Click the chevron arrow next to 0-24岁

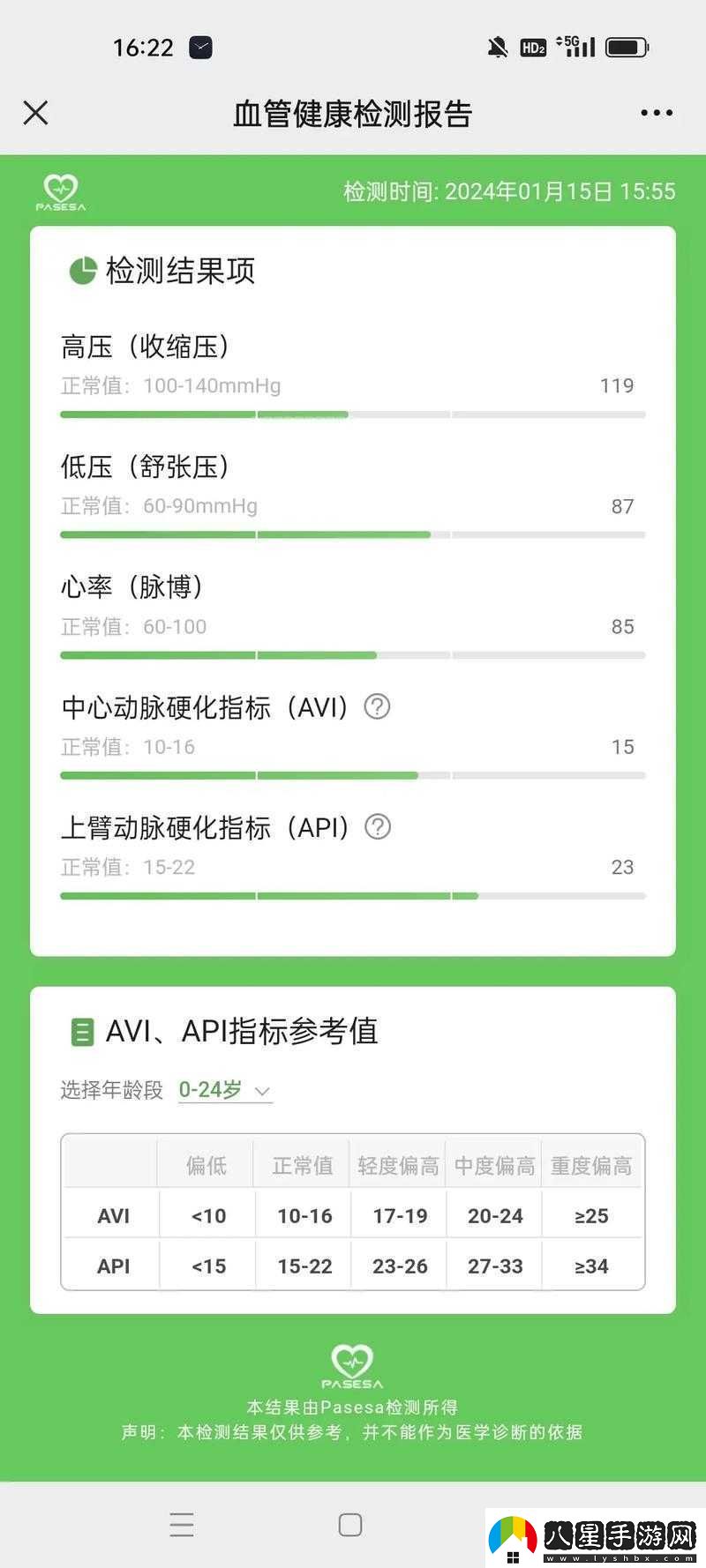coord(262,1092)
